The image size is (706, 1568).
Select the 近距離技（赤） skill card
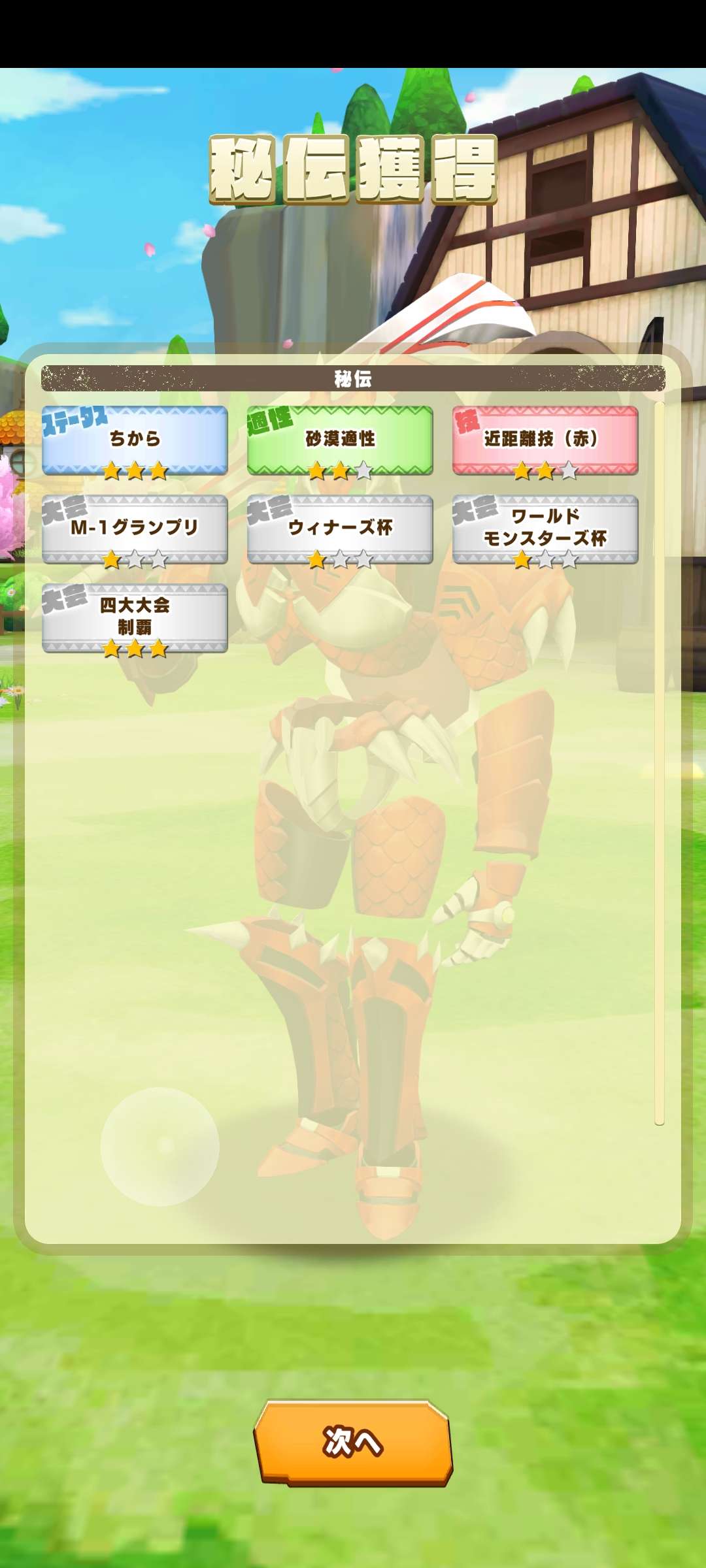point(545,440)
